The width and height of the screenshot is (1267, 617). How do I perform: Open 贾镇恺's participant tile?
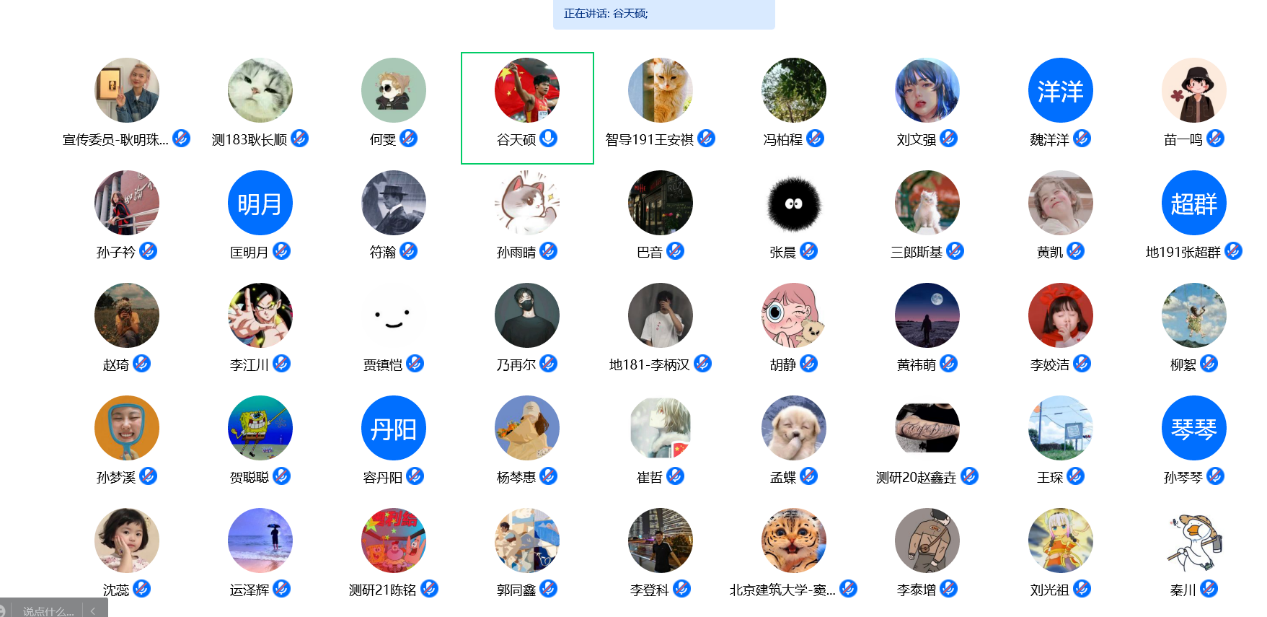(393, 316)
